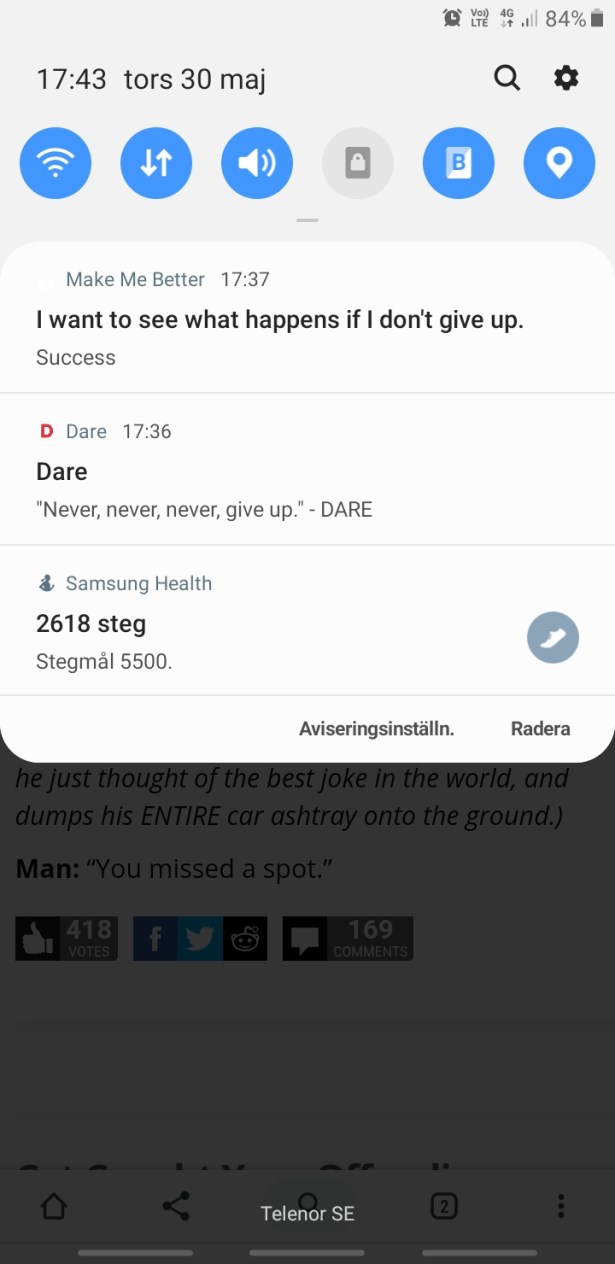Viewport: 615px width, 1264px height.
Task: Open the Make Me Better notification
Action: pyautogui.click(x=280, y=320)
